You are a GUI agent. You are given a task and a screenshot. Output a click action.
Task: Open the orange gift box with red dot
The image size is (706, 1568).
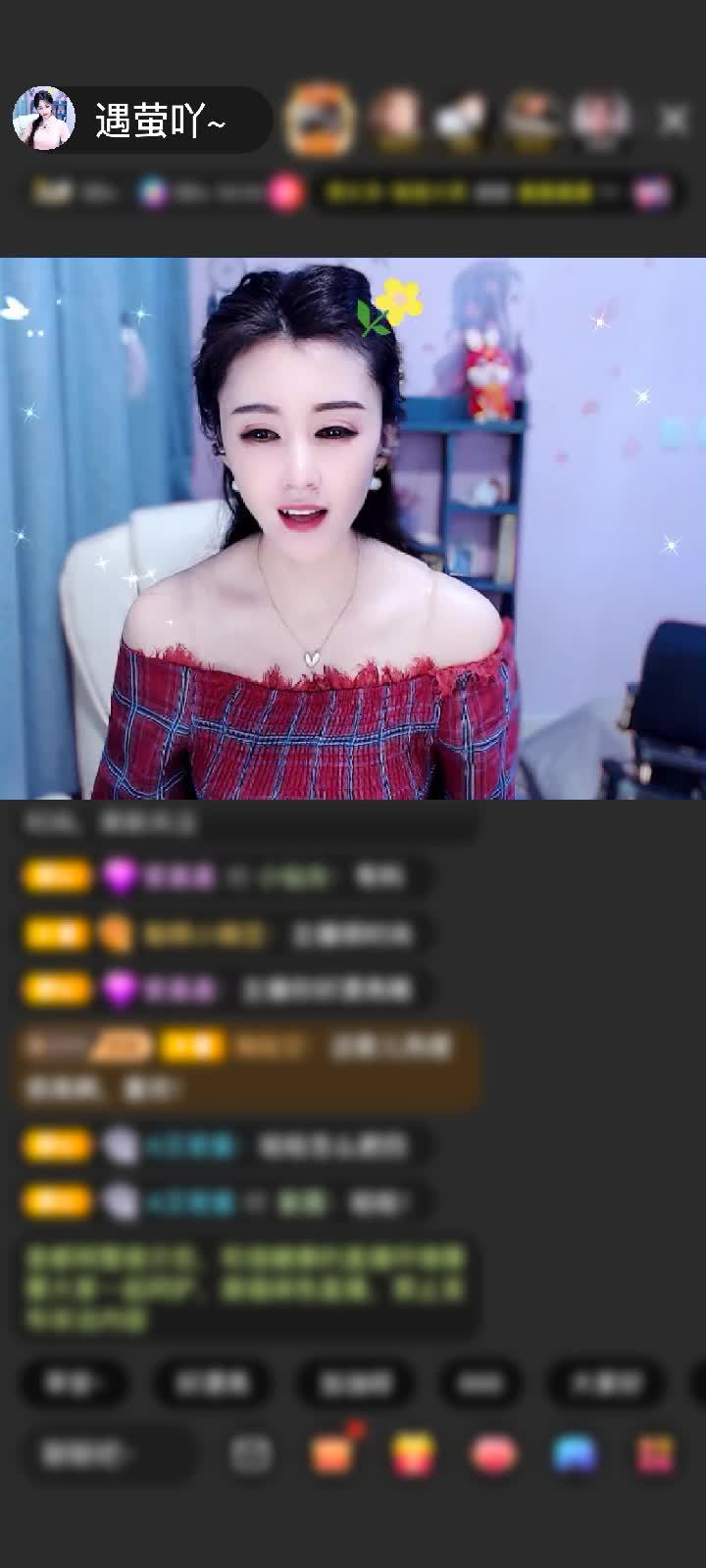point(332,1454)
